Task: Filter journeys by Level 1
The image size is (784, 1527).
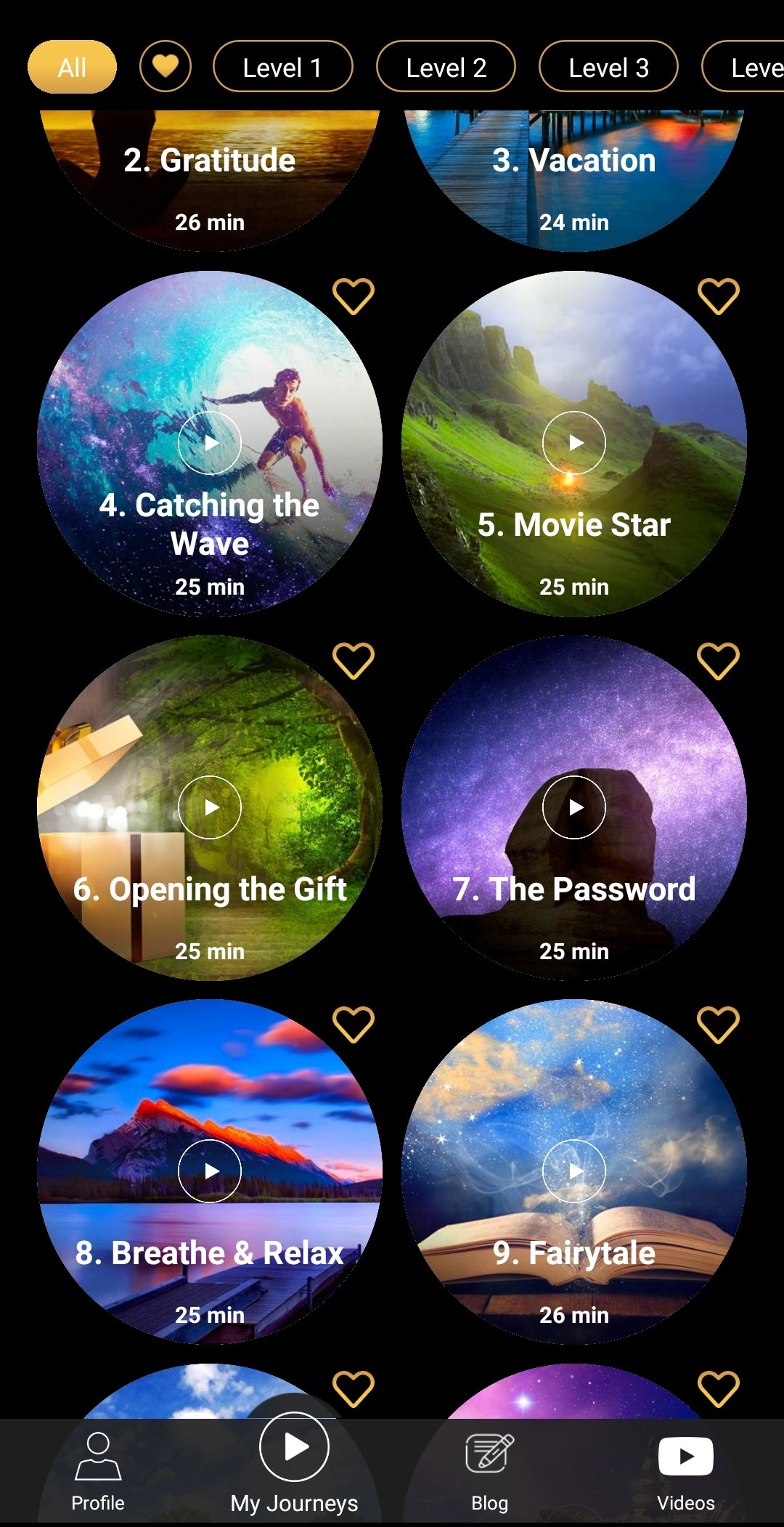Action: pyautogui.click(x=282, y=67)
